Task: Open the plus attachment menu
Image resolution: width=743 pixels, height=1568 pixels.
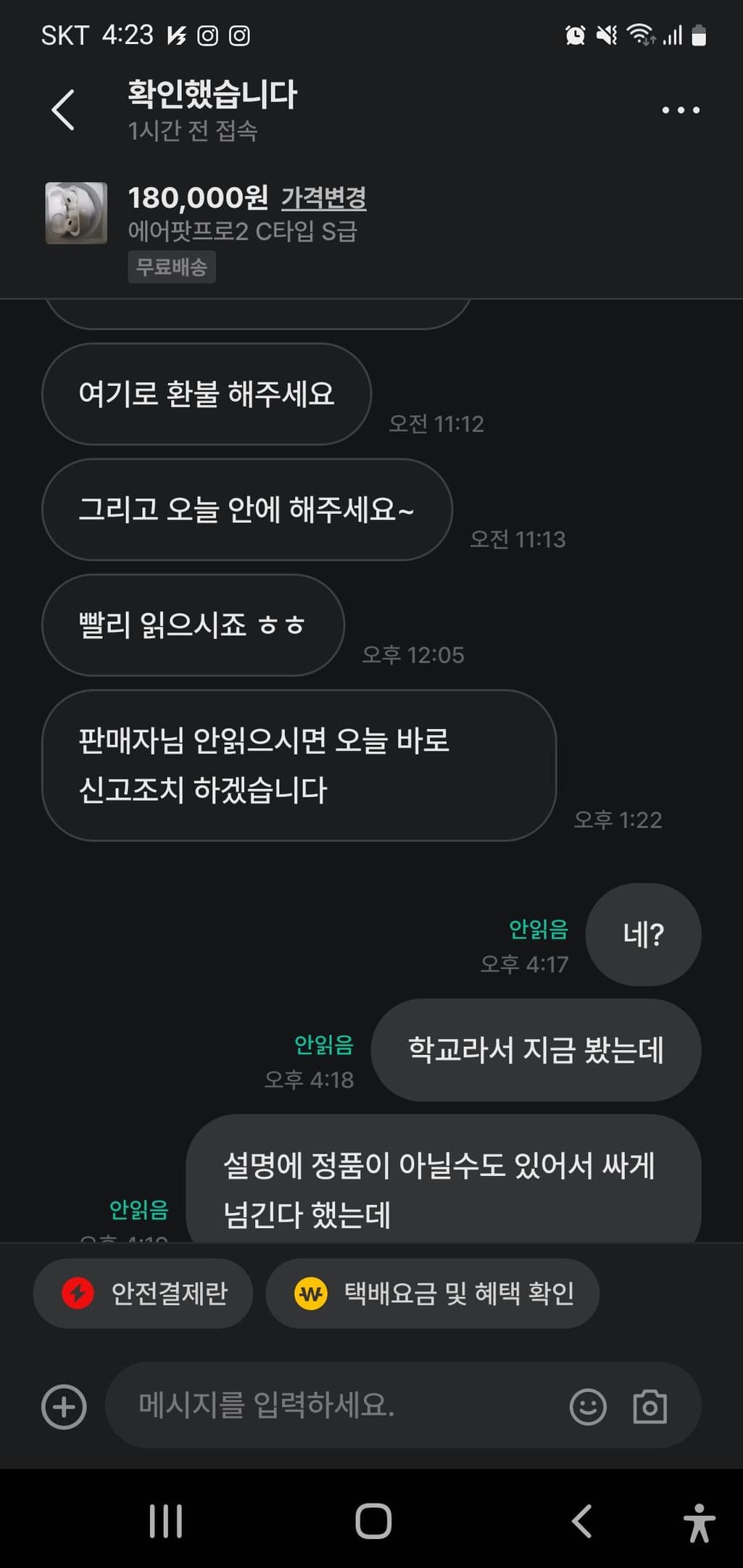Action: (x=64, y=1406)
